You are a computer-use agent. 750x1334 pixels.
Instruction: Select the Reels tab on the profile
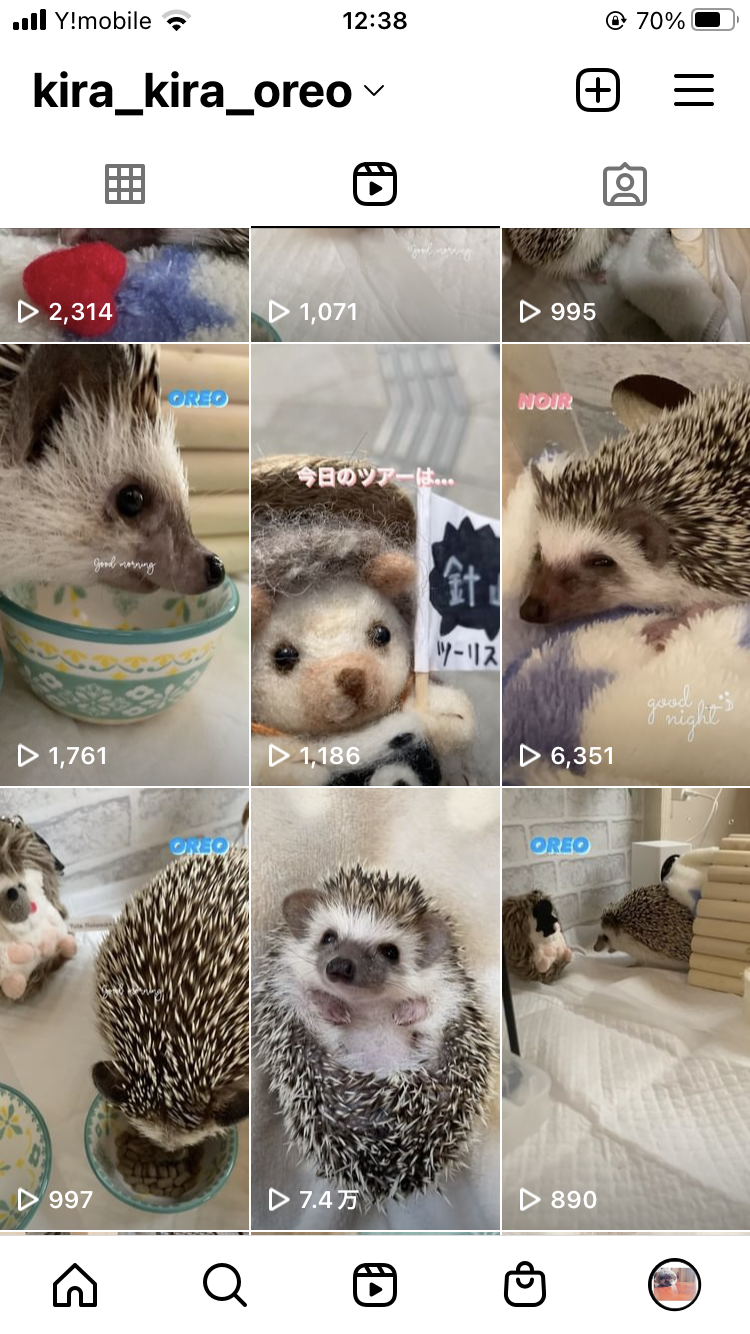[375, 185]
